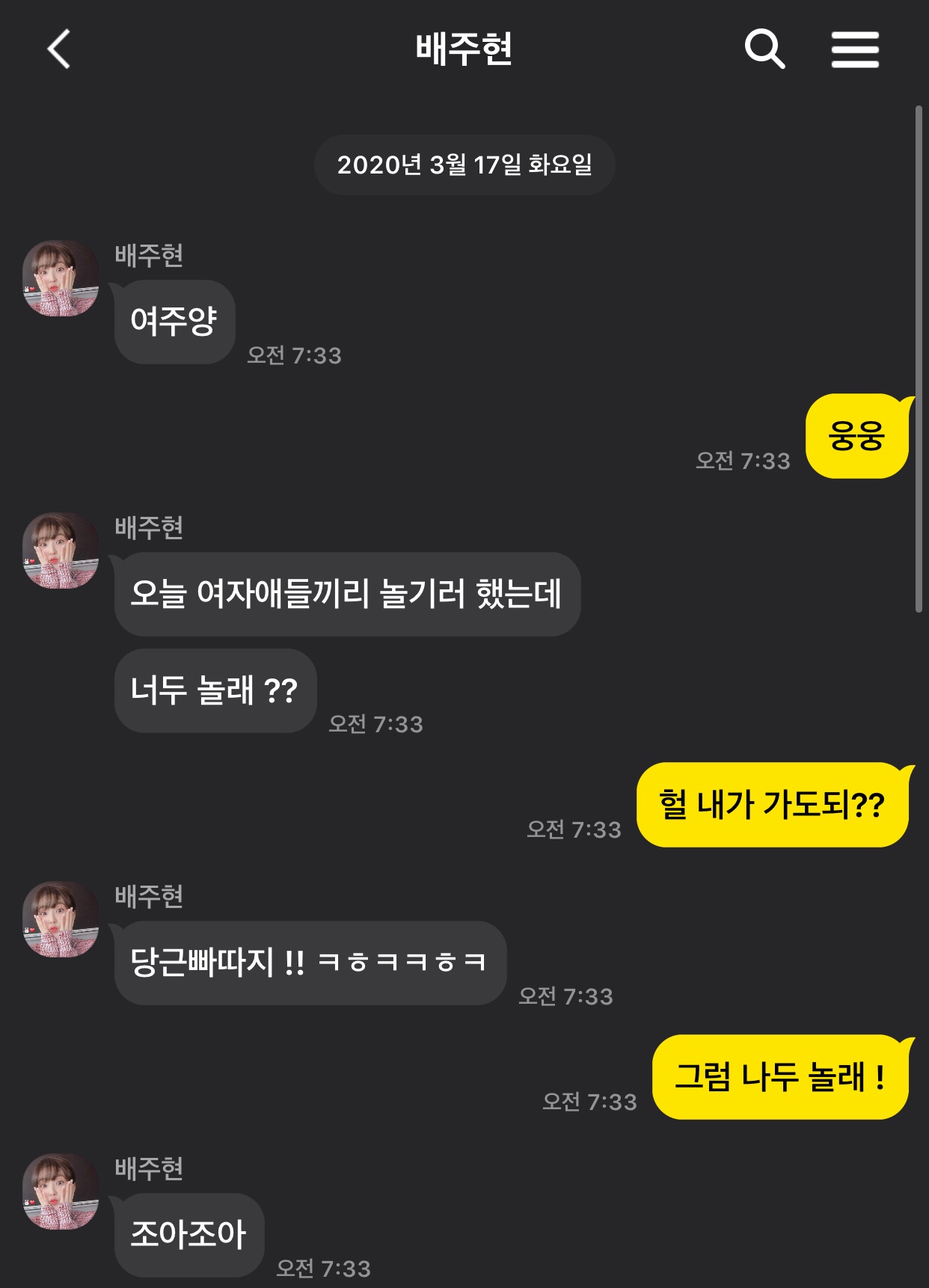Viewport: 929px width, 1288px height.
Task: Open the chat room hamburger menu
Action: tap(855, 49)
